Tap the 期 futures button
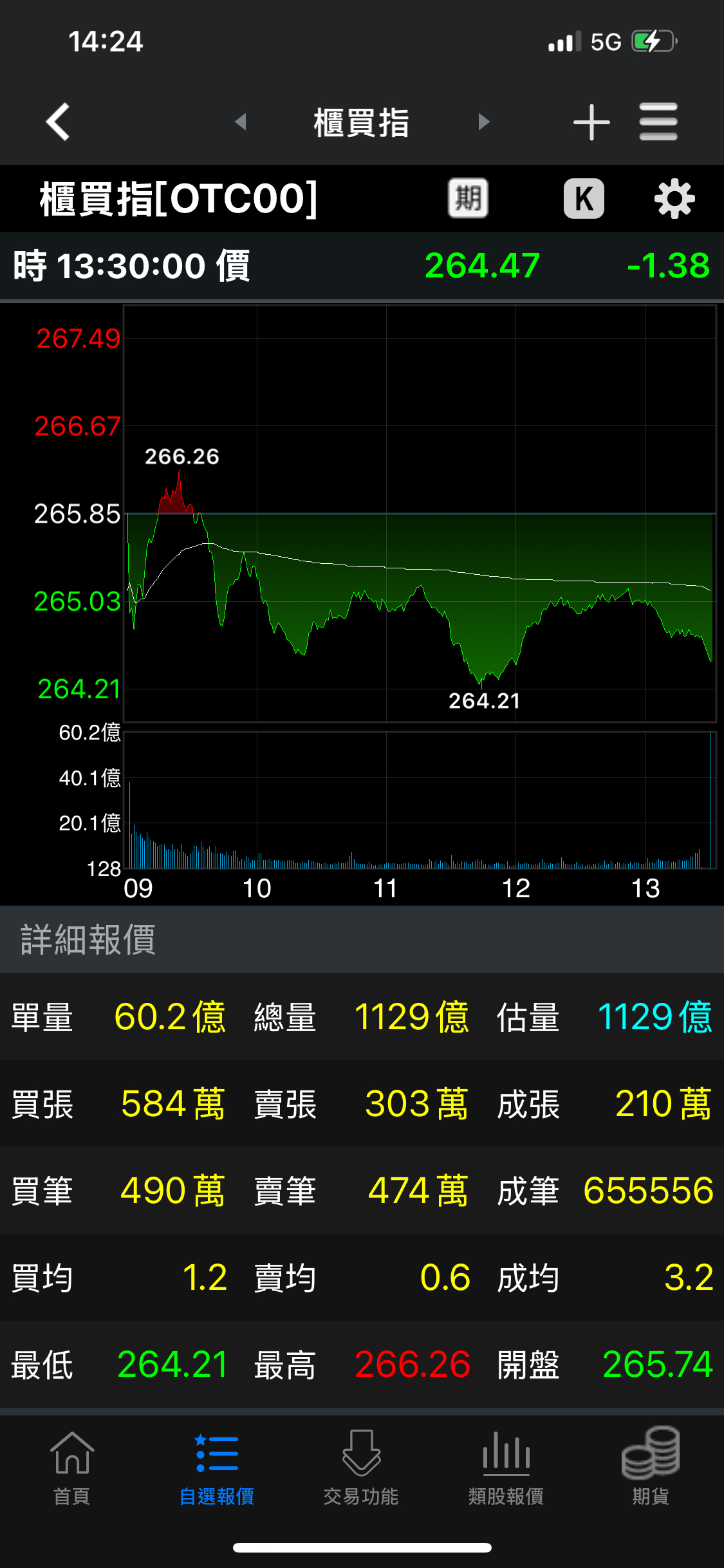 468,198
